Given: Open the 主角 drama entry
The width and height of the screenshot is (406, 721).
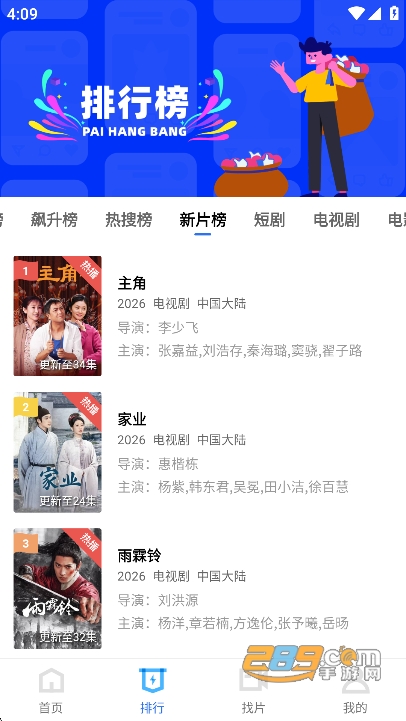Looking at the screenshot, I should [203, 316].
